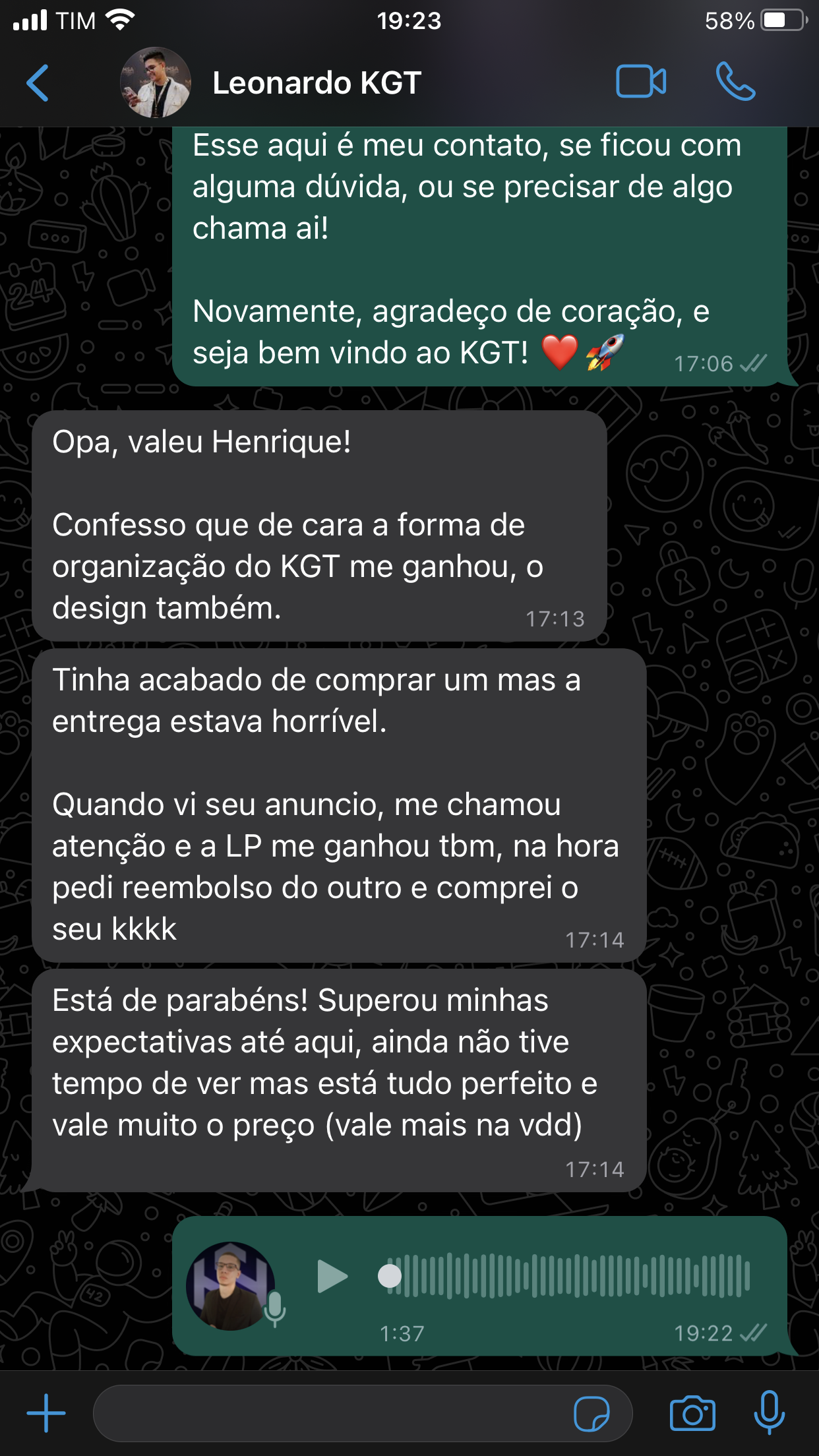Open the camera to send a photo
Screen dimensions: 819x1456
(x=692, y=1414)
